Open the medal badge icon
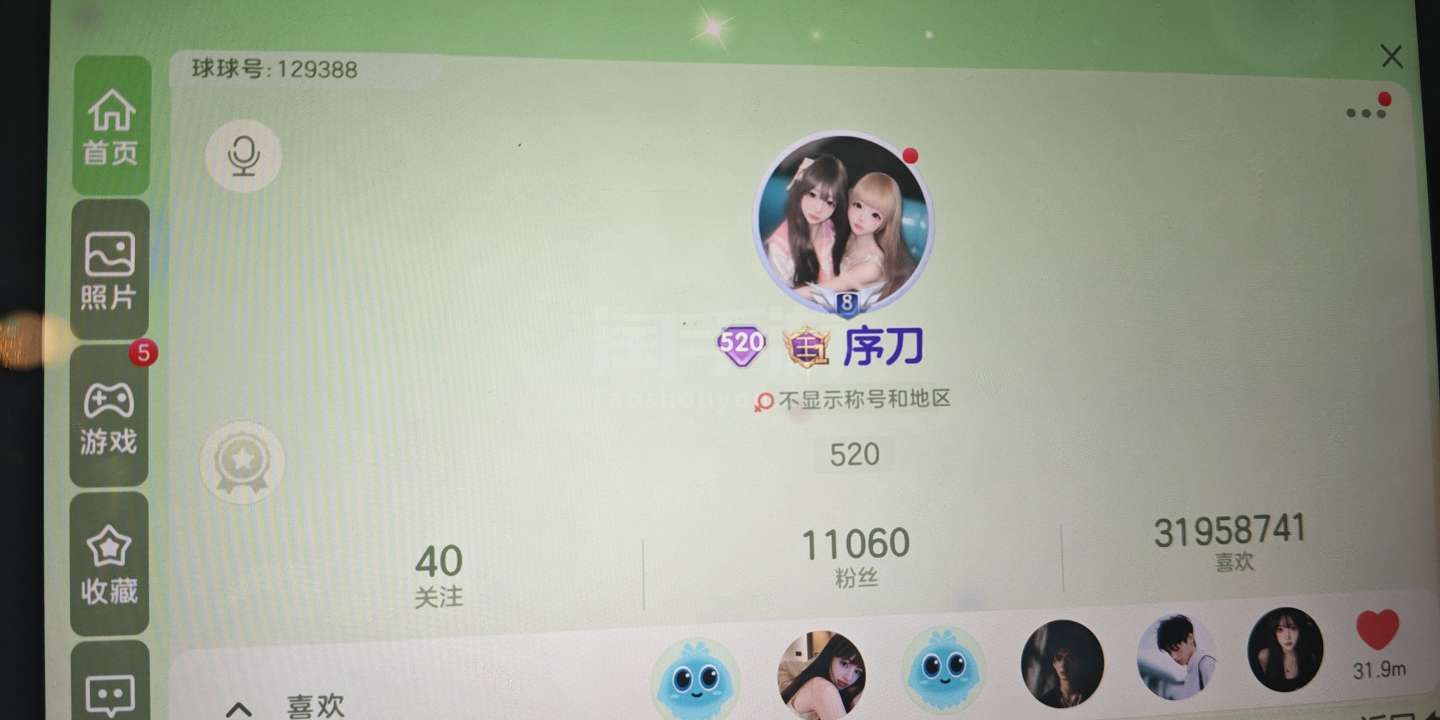 click(242, 462)
